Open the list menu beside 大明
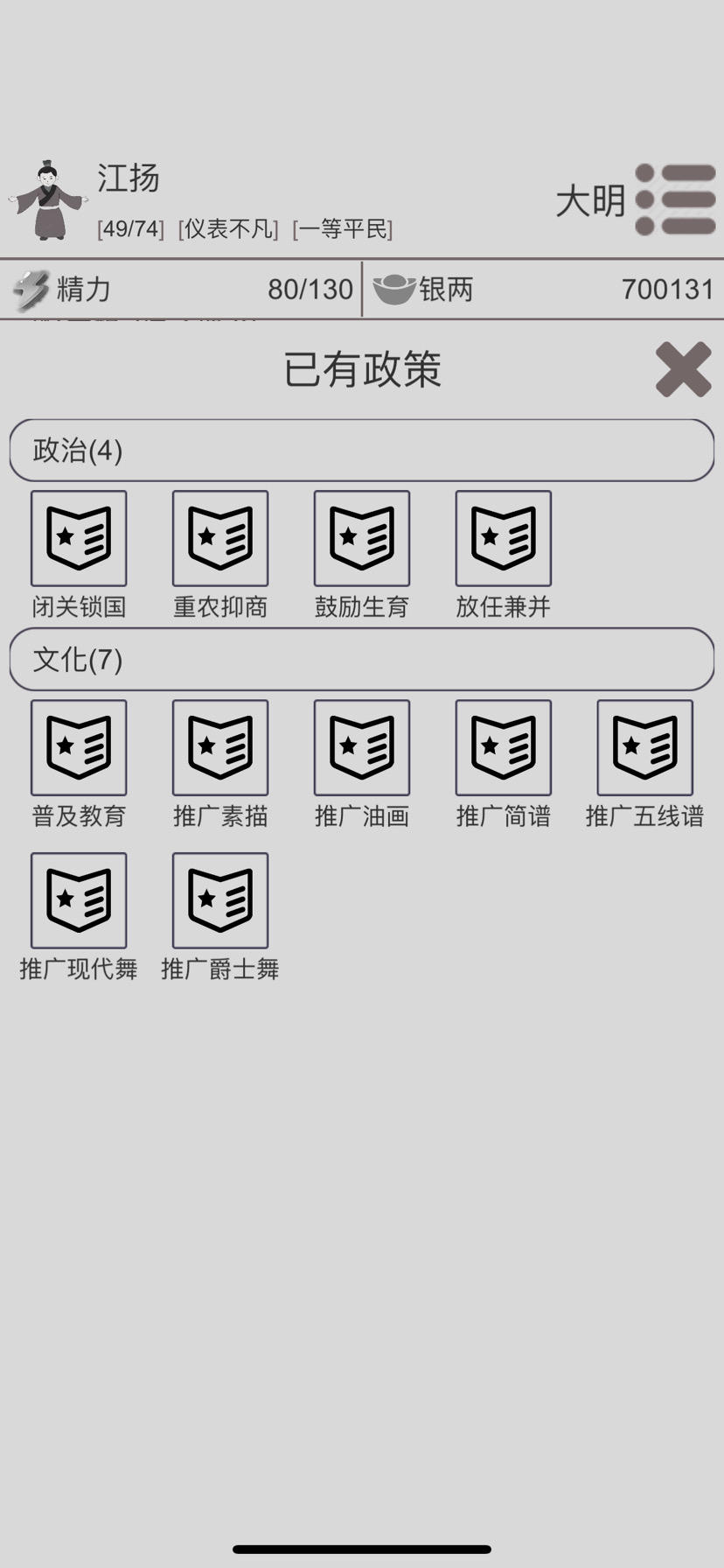Image resolution: width=724 pixels, height=1568 pixels. [x=675, y=200]
